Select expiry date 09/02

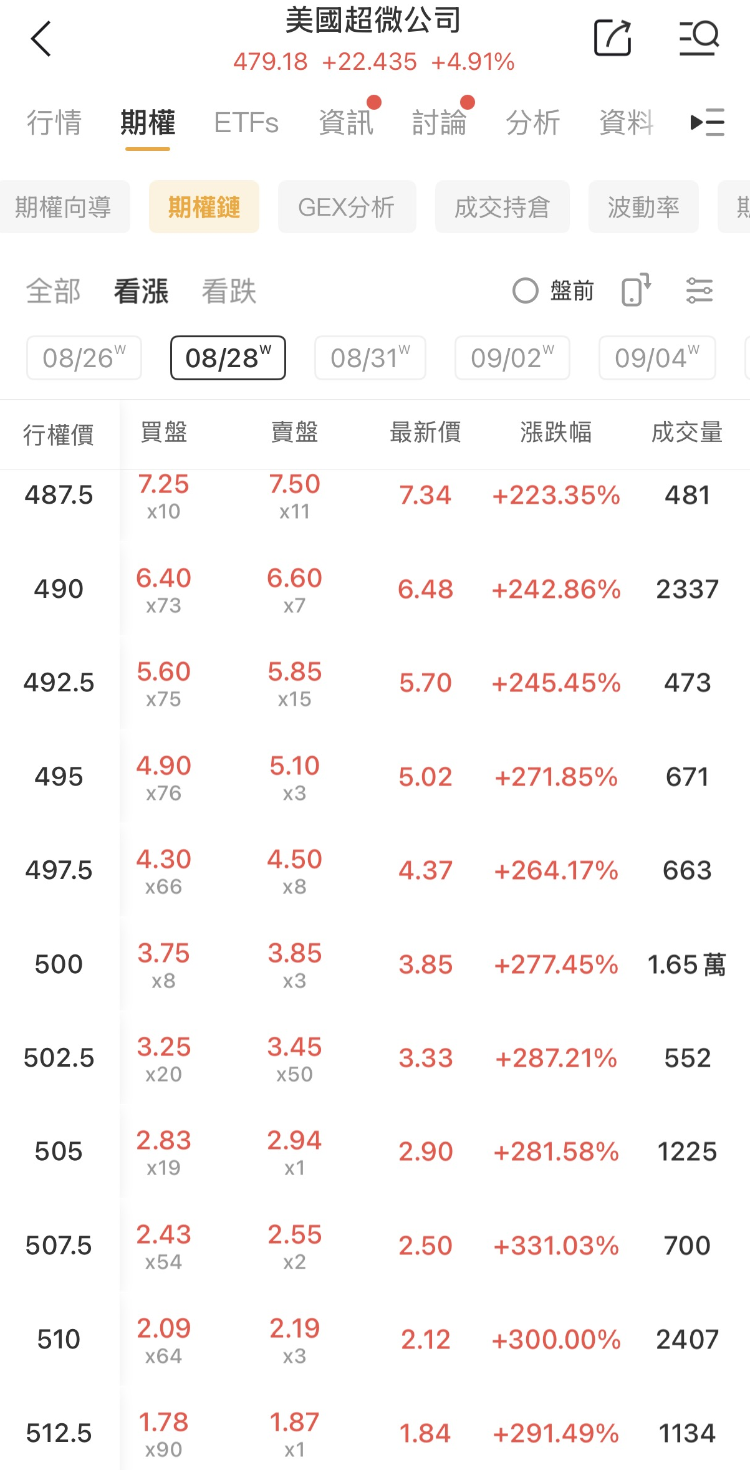coord(512,358)
